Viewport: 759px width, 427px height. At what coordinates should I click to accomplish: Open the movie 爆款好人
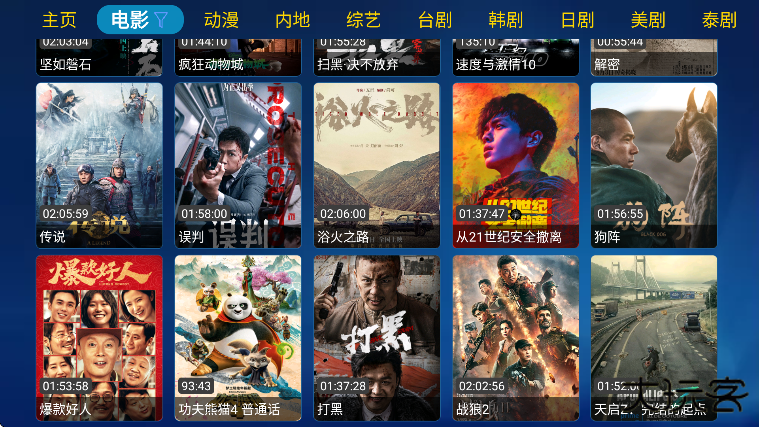point(99,338)
